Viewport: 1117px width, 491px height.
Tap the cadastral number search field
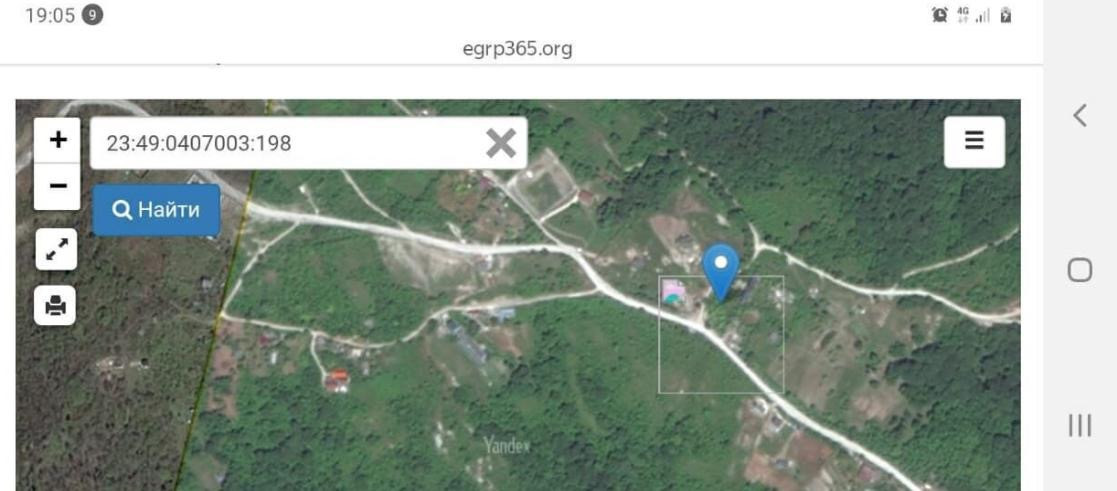coord(285,143)
